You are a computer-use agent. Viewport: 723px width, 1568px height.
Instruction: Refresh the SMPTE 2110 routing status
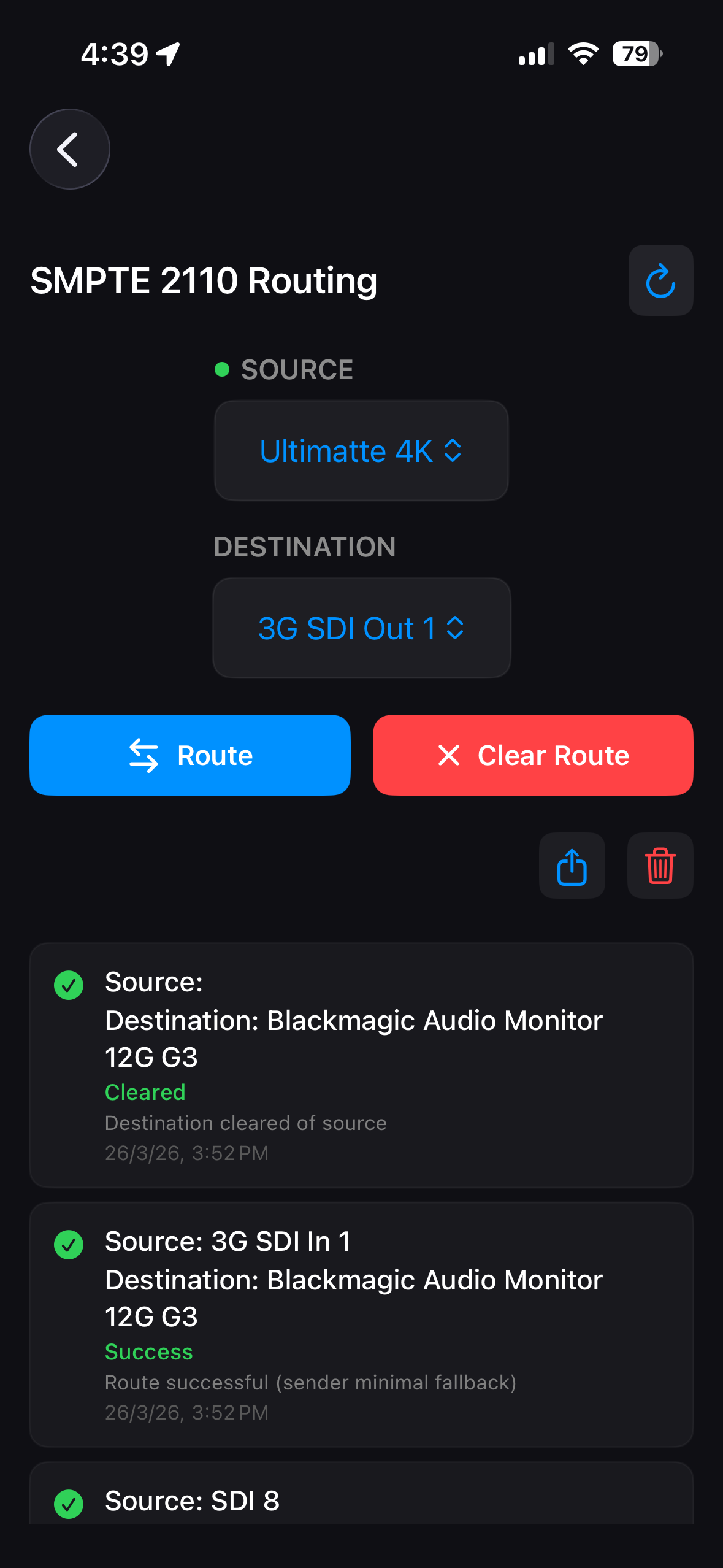[660, 280]
